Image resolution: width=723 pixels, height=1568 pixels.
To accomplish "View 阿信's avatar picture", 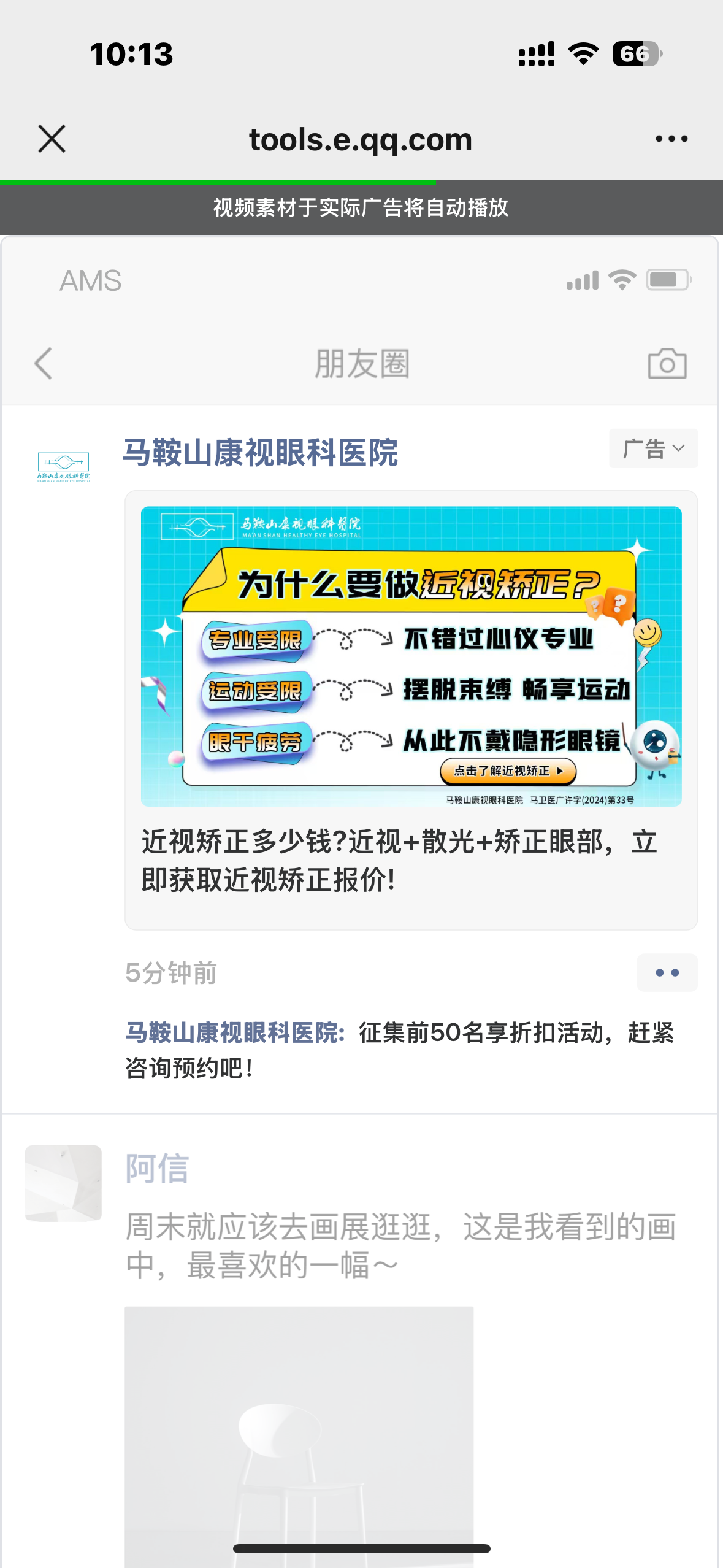I will click(63, 1183).
